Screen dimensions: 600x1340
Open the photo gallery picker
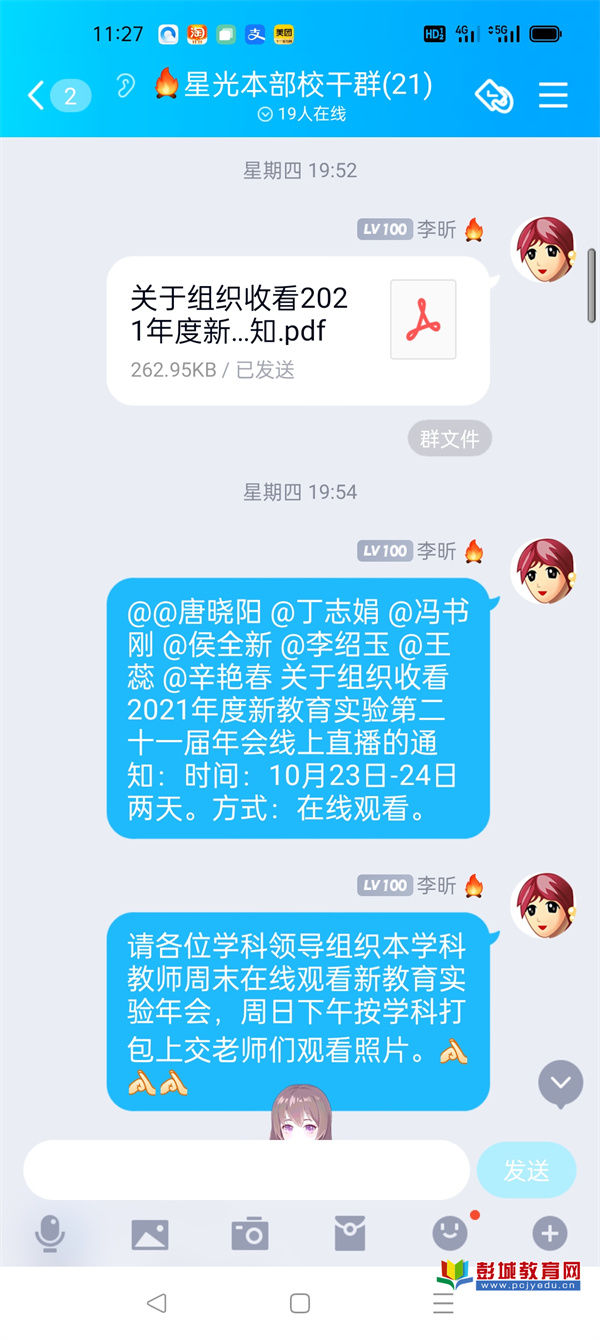[150, 1234]
